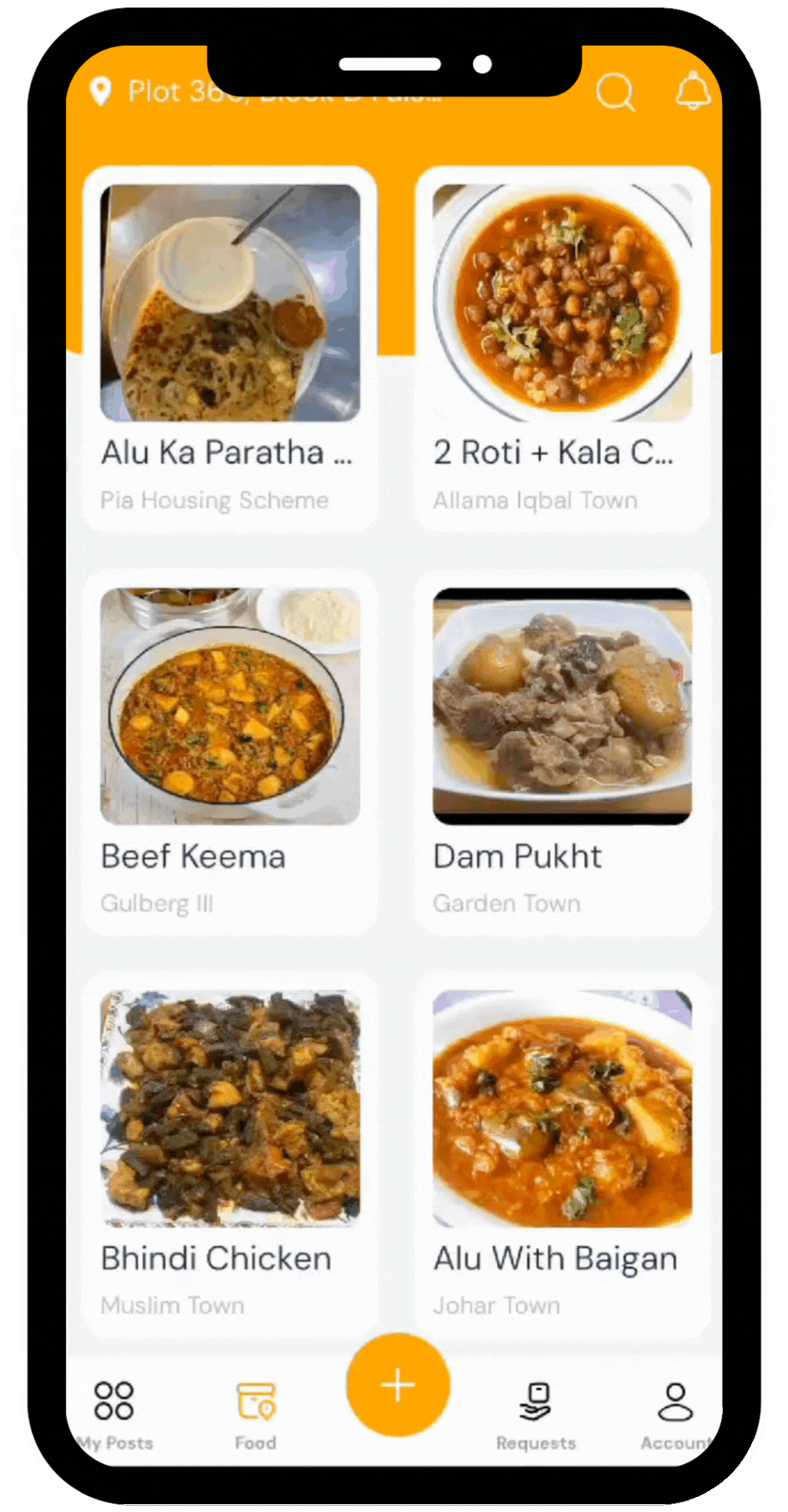Select the Alu With Baigan card

(562, 1154)
